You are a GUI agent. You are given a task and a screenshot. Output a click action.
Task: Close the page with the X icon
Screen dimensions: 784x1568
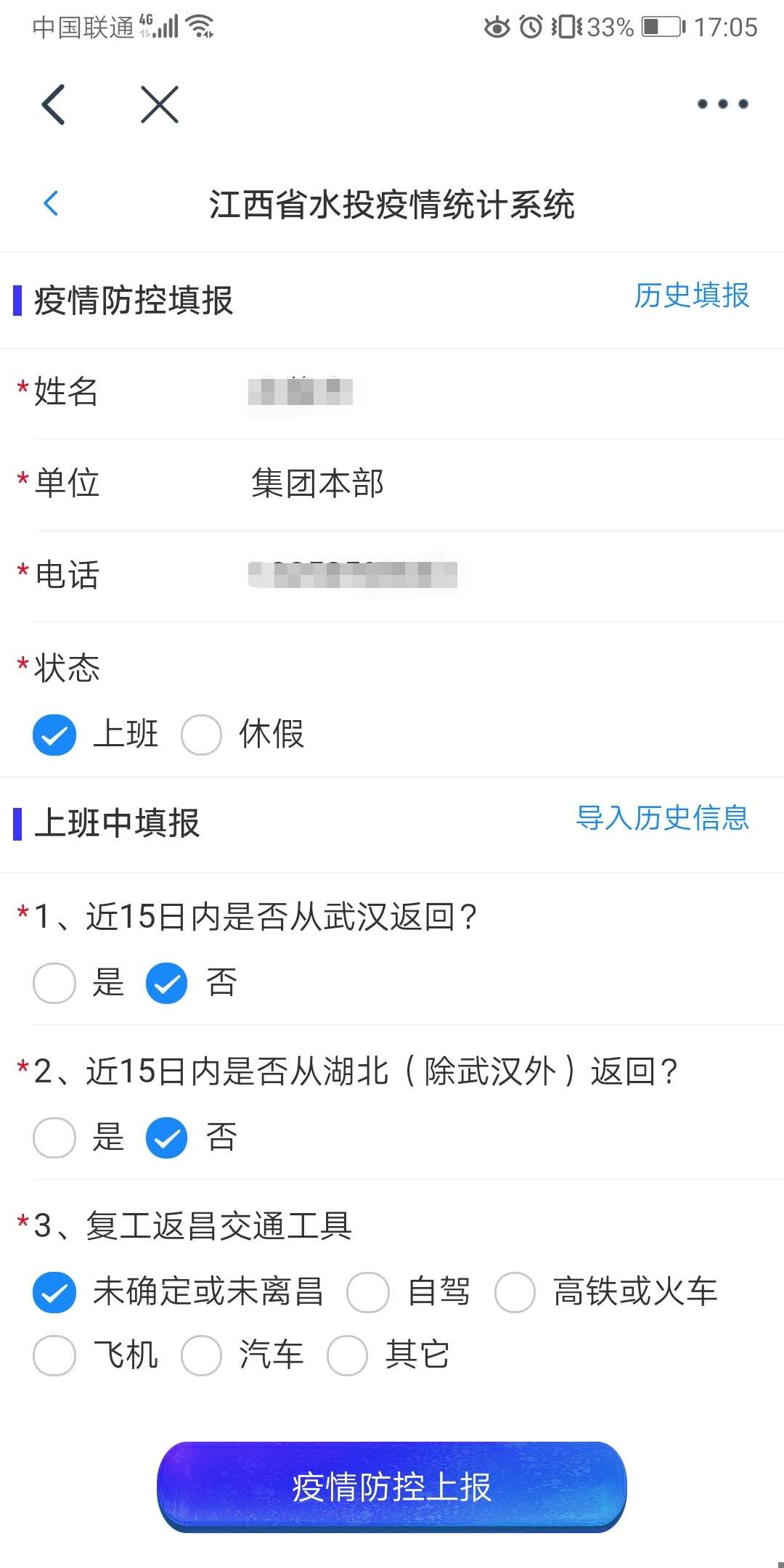tap(160, 105)
